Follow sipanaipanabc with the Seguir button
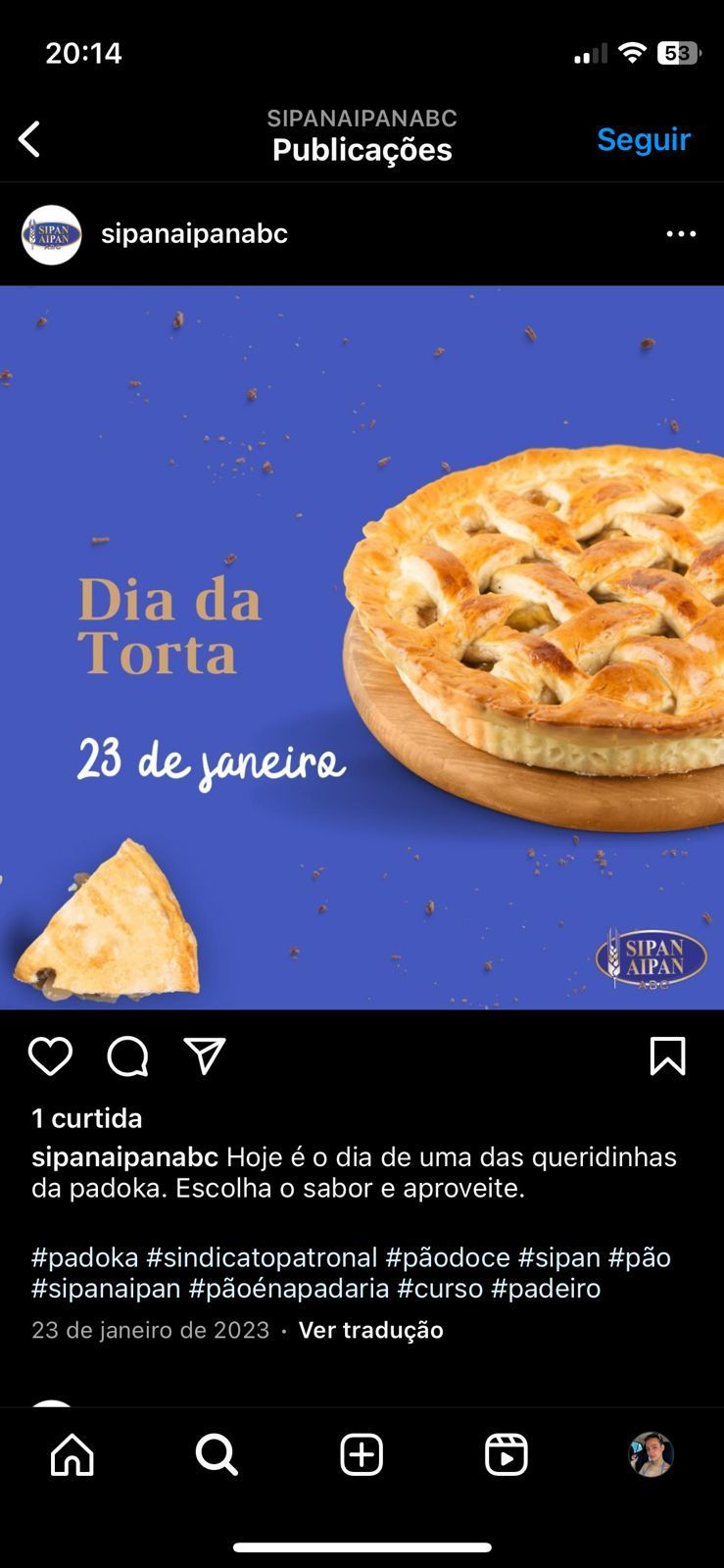Image resolution: width=724 pixels, height=1568 pixels. pos(644,139)
